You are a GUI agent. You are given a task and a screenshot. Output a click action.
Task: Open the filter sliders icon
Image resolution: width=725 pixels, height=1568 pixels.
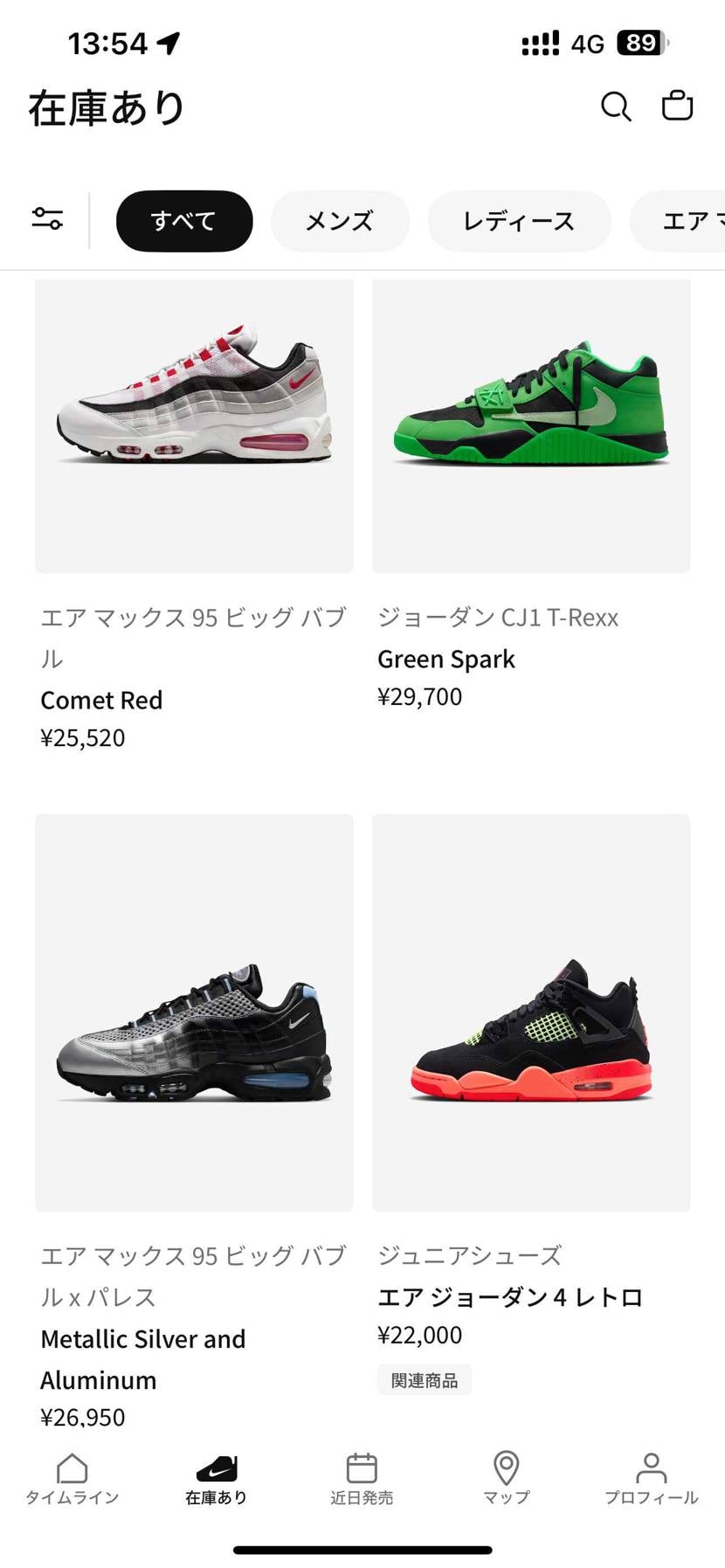pos(47,218)
